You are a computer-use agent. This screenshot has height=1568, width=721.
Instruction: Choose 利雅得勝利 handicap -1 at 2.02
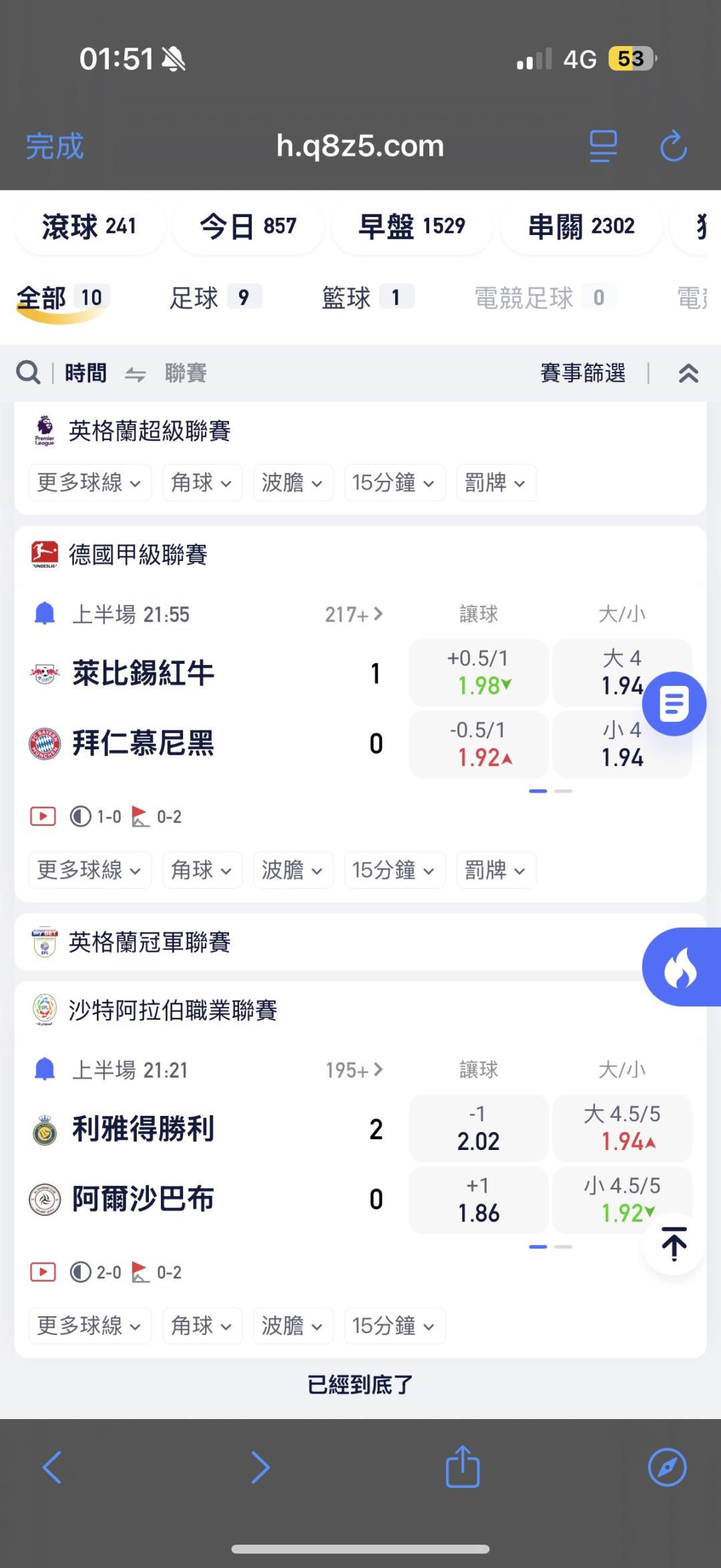pos(478,1128)
